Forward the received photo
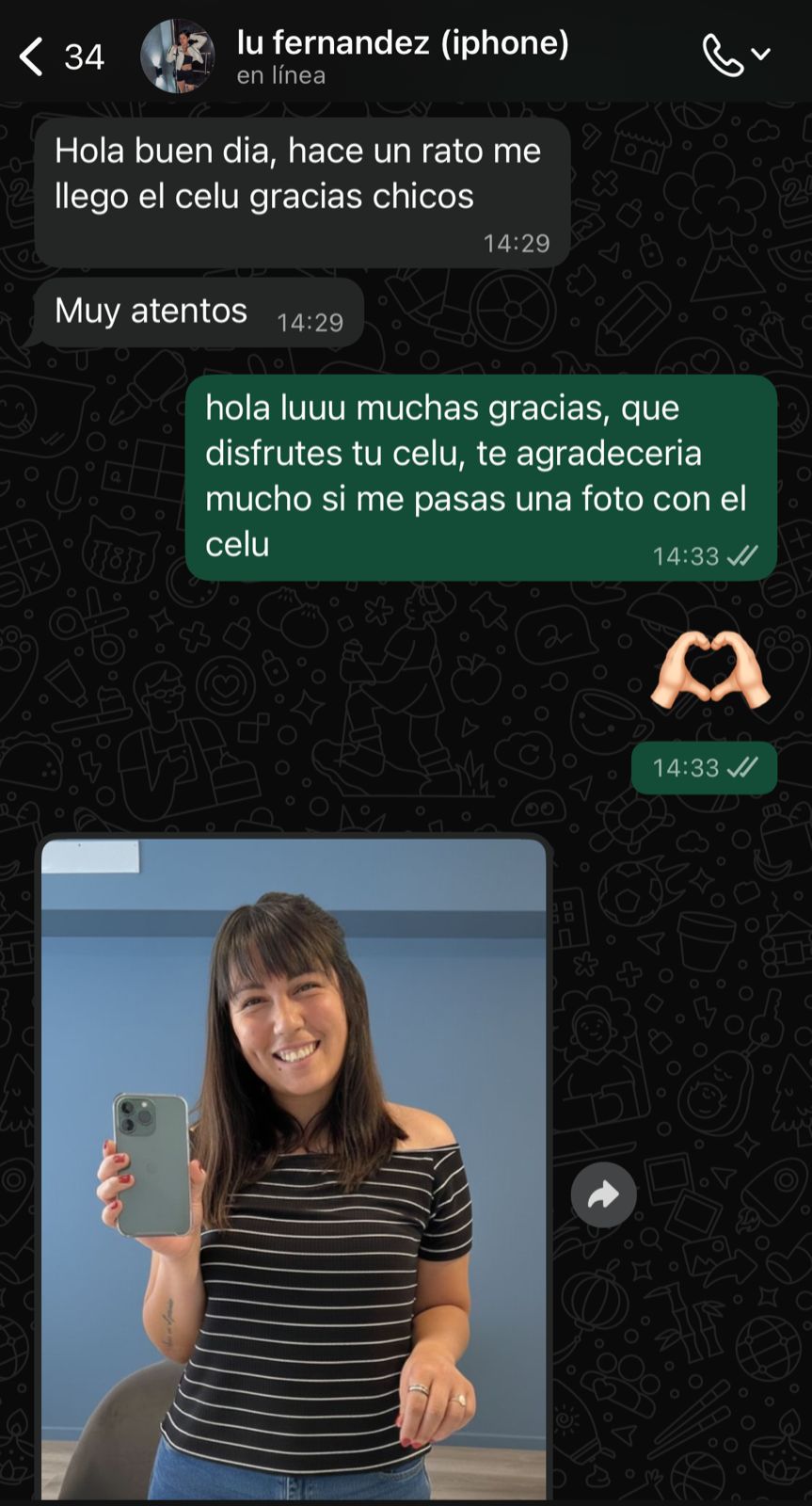 603,1195
